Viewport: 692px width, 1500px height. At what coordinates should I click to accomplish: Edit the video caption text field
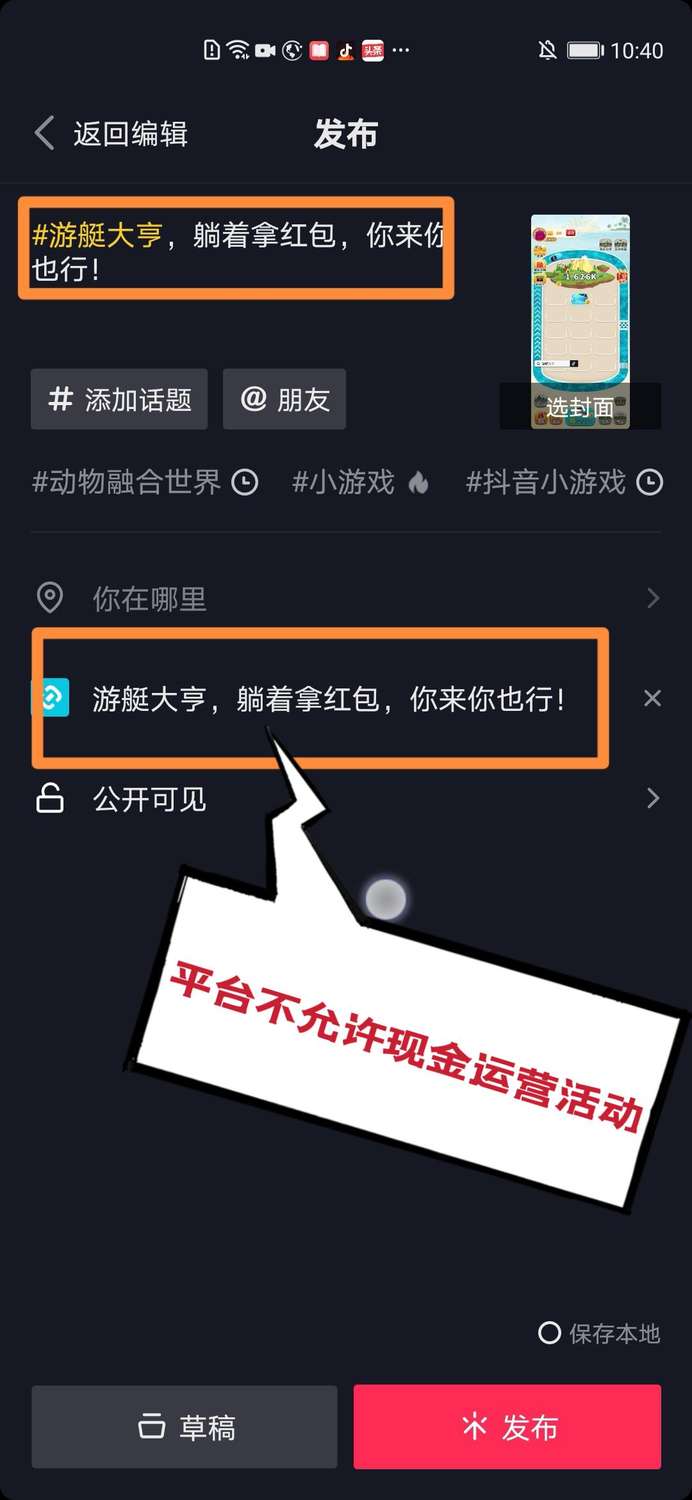[x=237, y=251]
